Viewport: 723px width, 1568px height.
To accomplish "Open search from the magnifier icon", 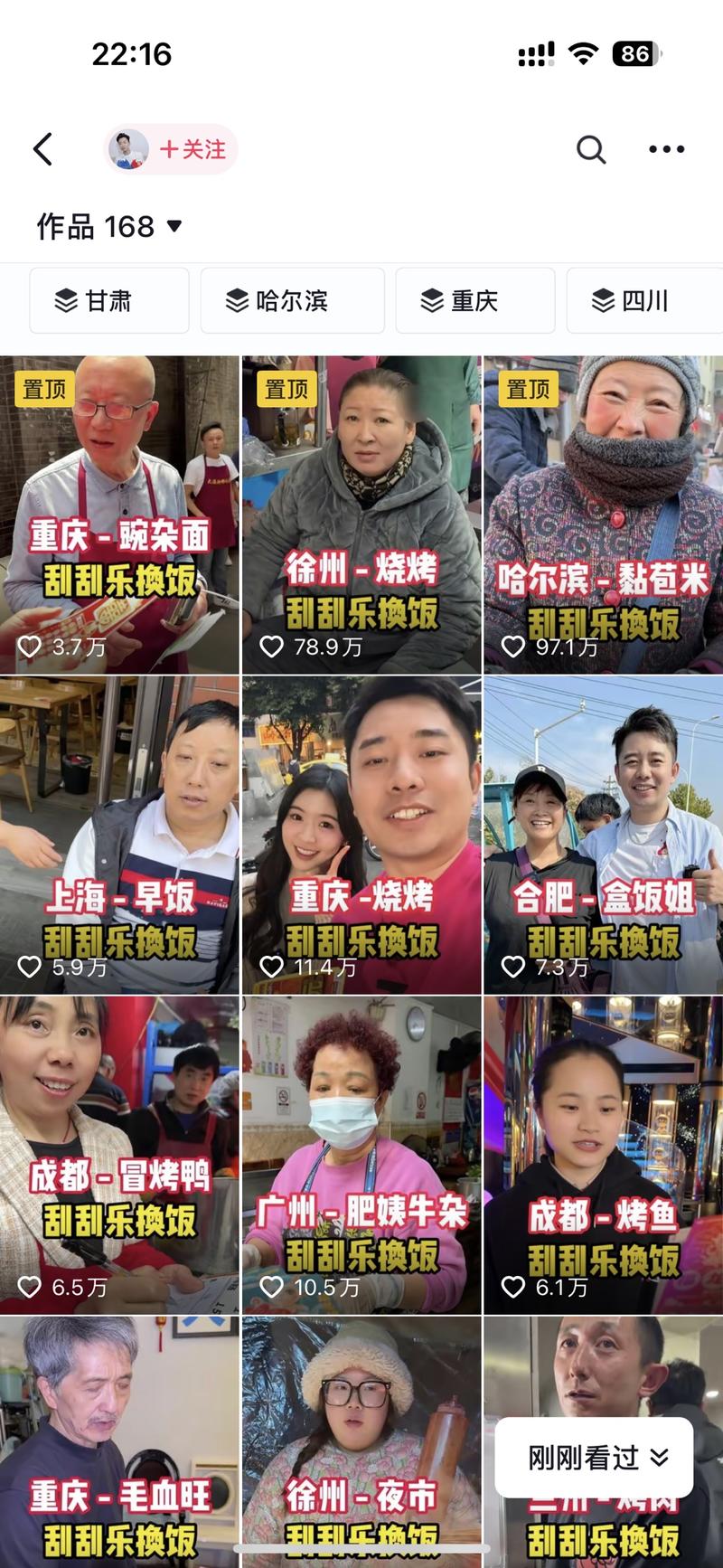I will [592, 148].
